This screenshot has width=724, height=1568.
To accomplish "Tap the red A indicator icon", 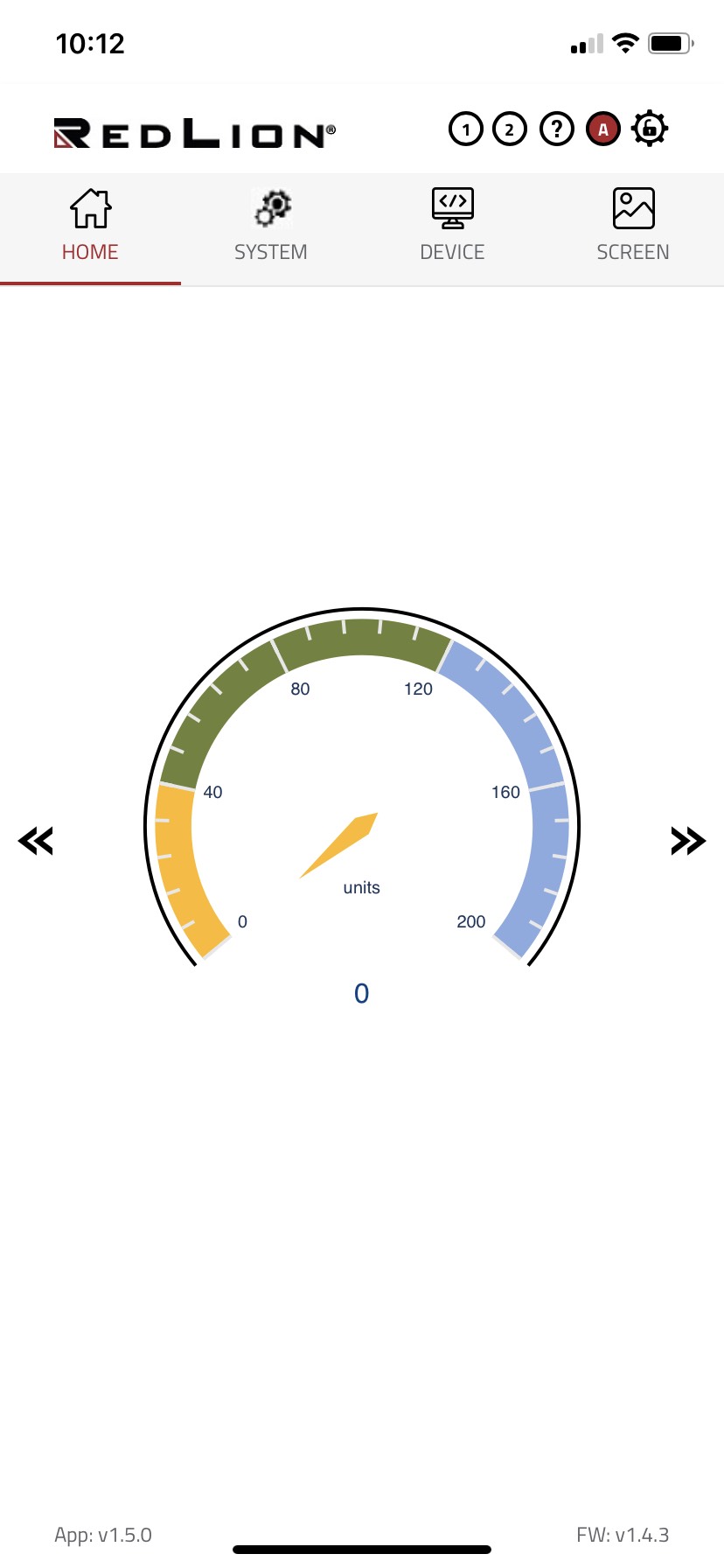I will 602,129.
